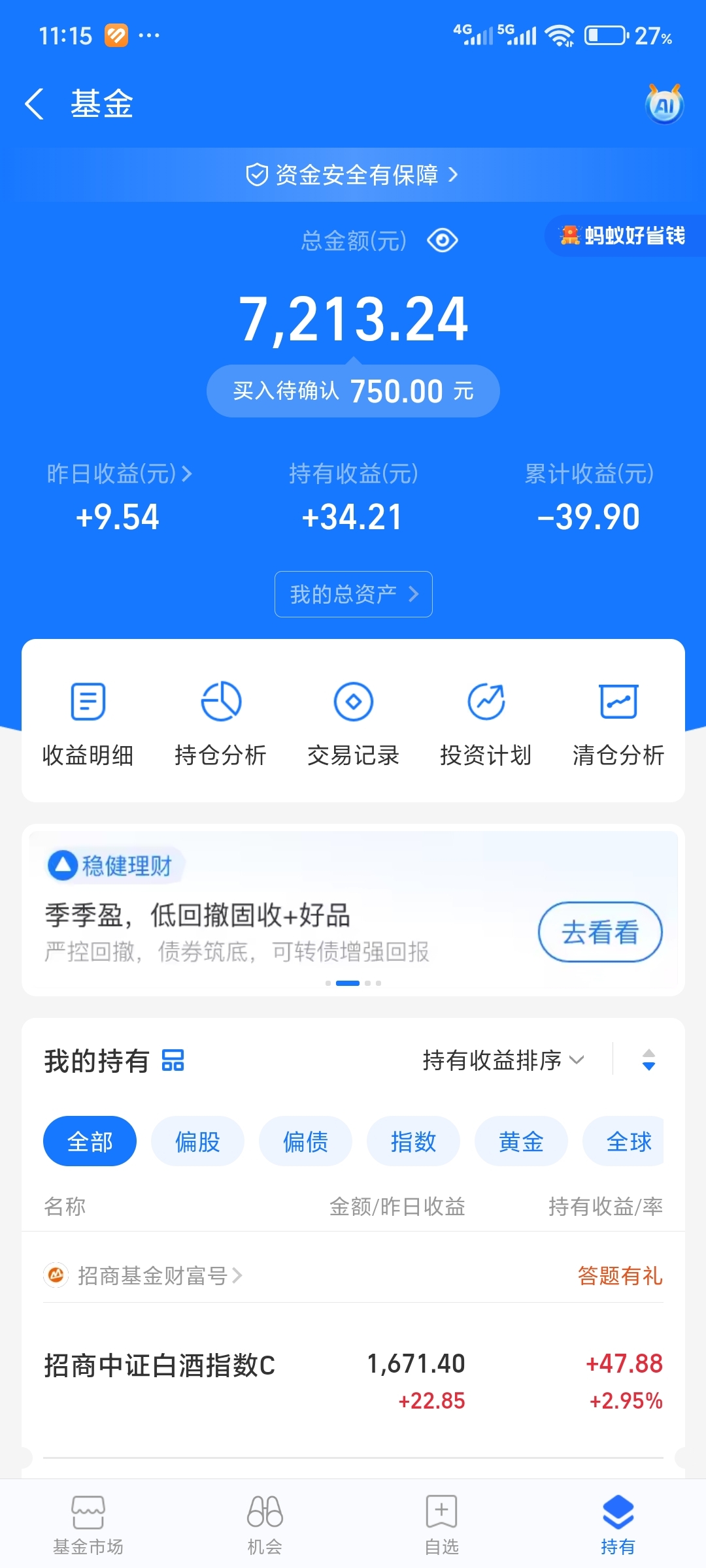The image size is (706, 1568).
Task: Hide the total amount with eye icon
Action: tap(443, 240)
